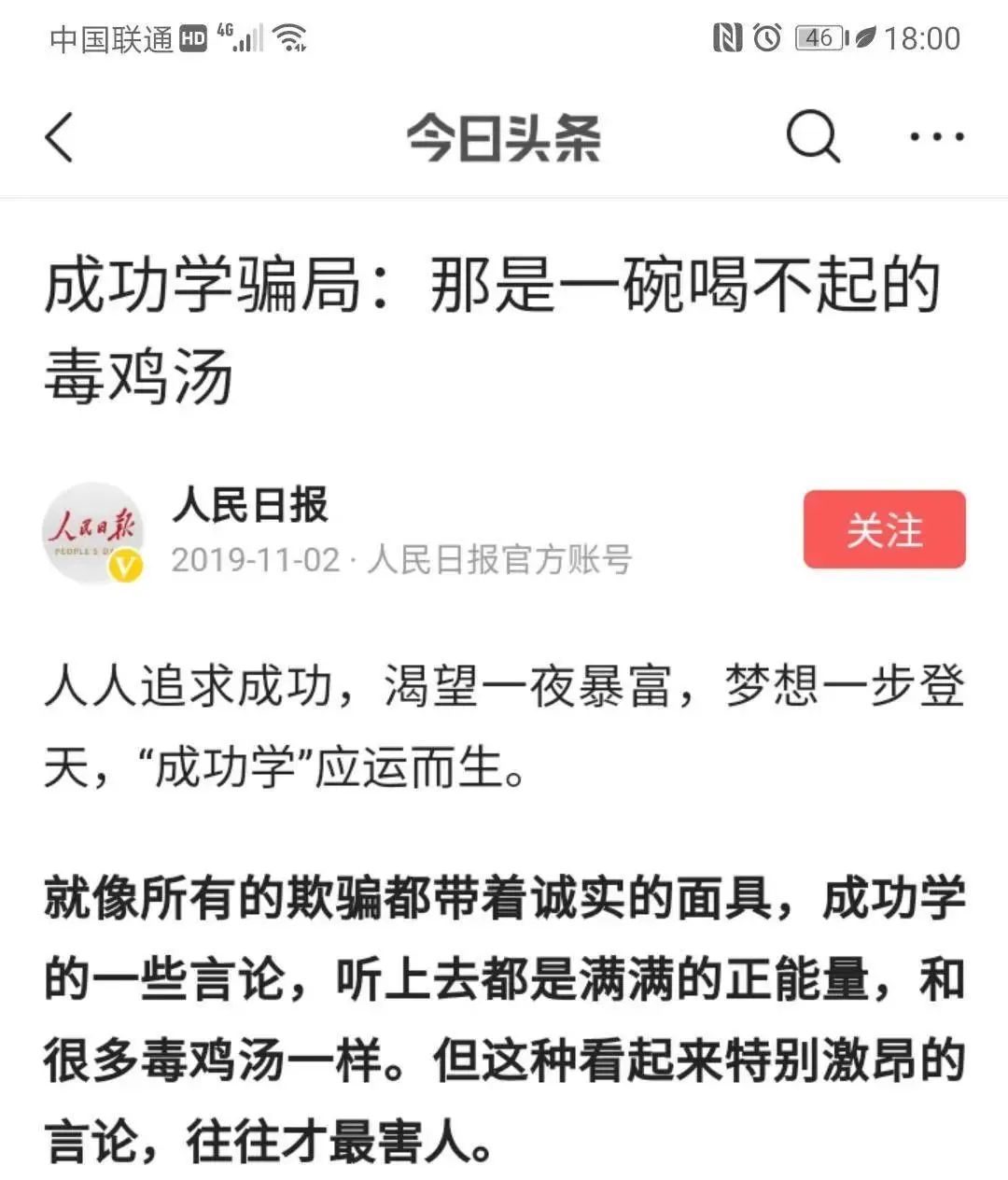Open the search magnifier icon
Viewport: 1008px width, 1180px height.
(812, 137)
